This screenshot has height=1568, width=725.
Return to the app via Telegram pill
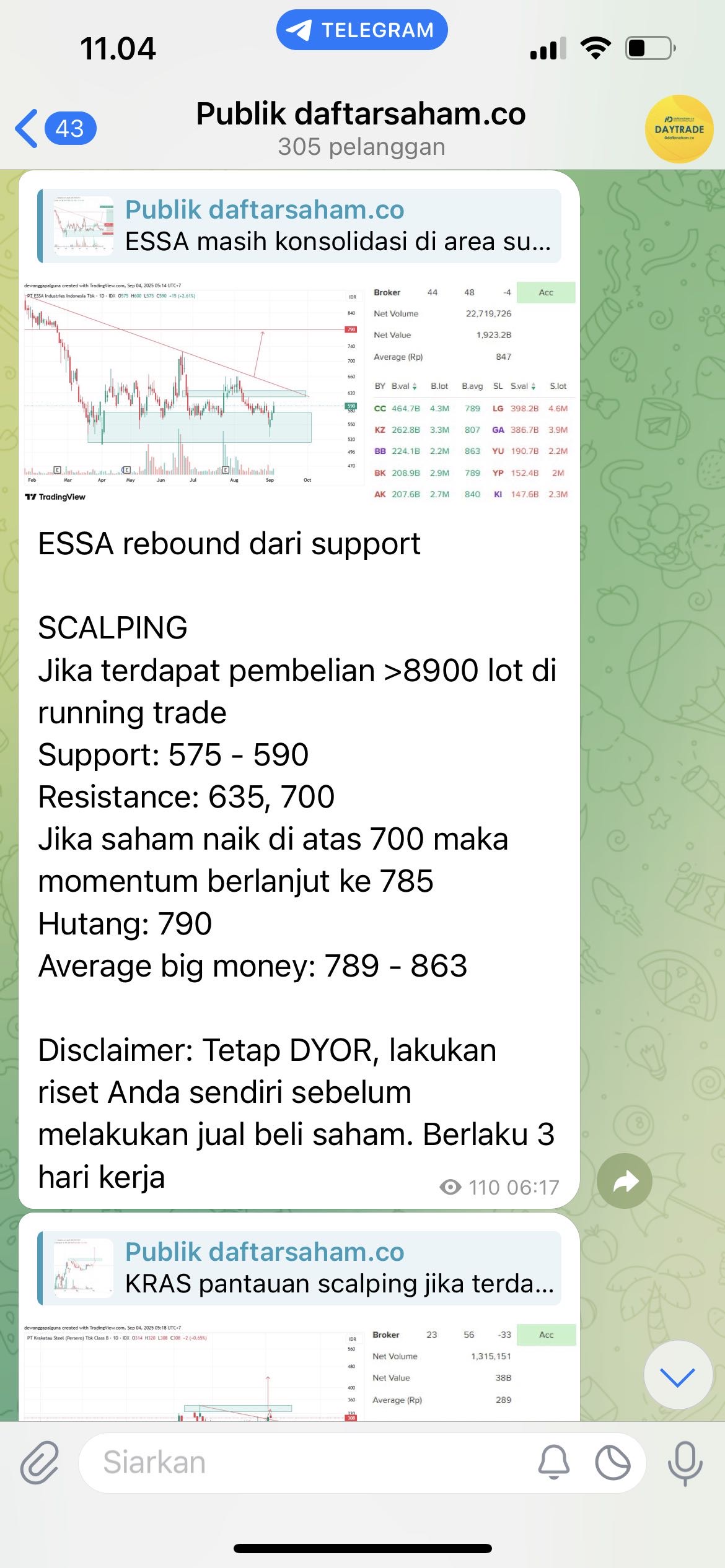coord(362,30)
